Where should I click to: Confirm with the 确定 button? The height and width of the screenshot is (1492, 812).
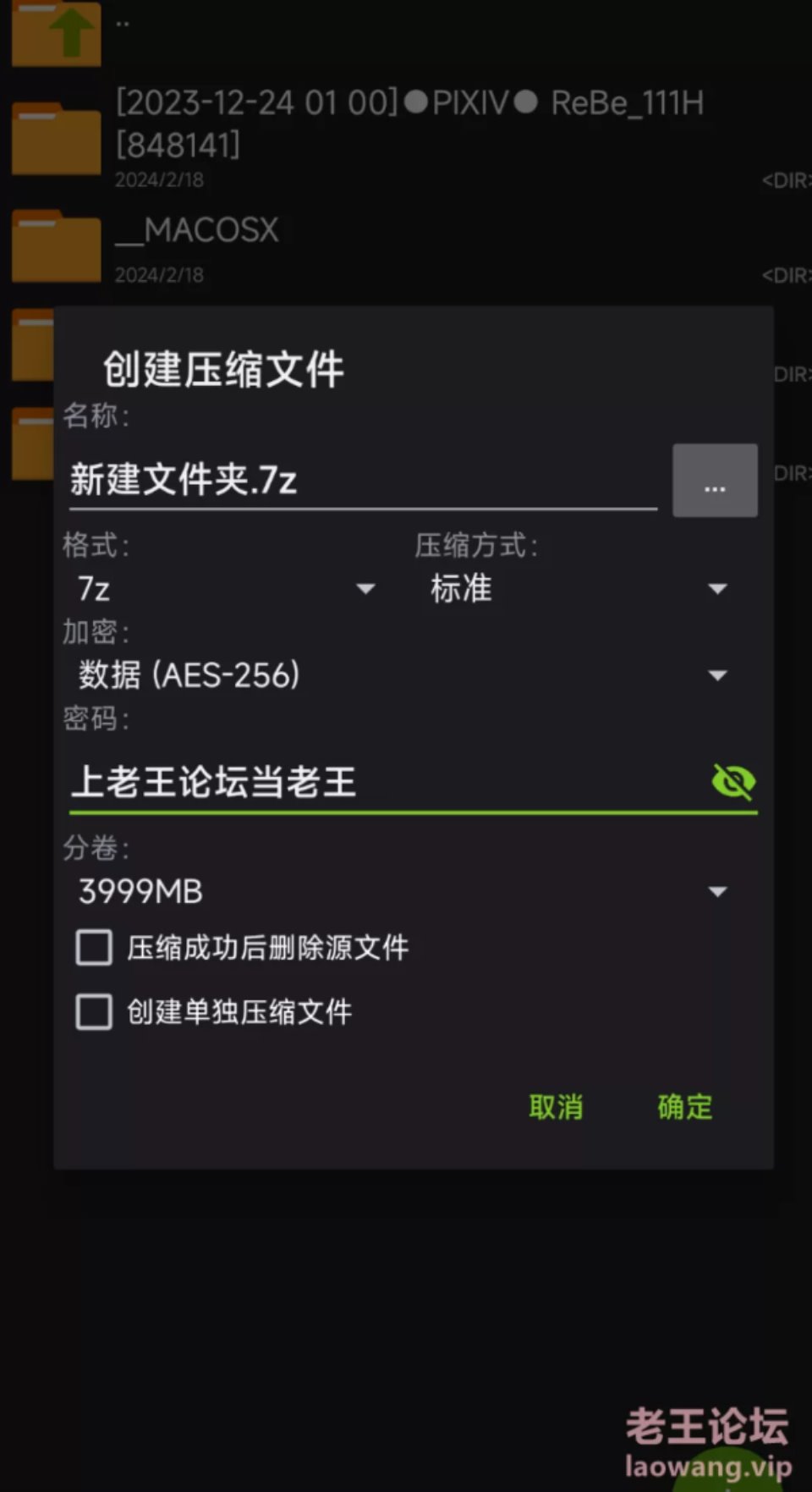point(685,1107)
